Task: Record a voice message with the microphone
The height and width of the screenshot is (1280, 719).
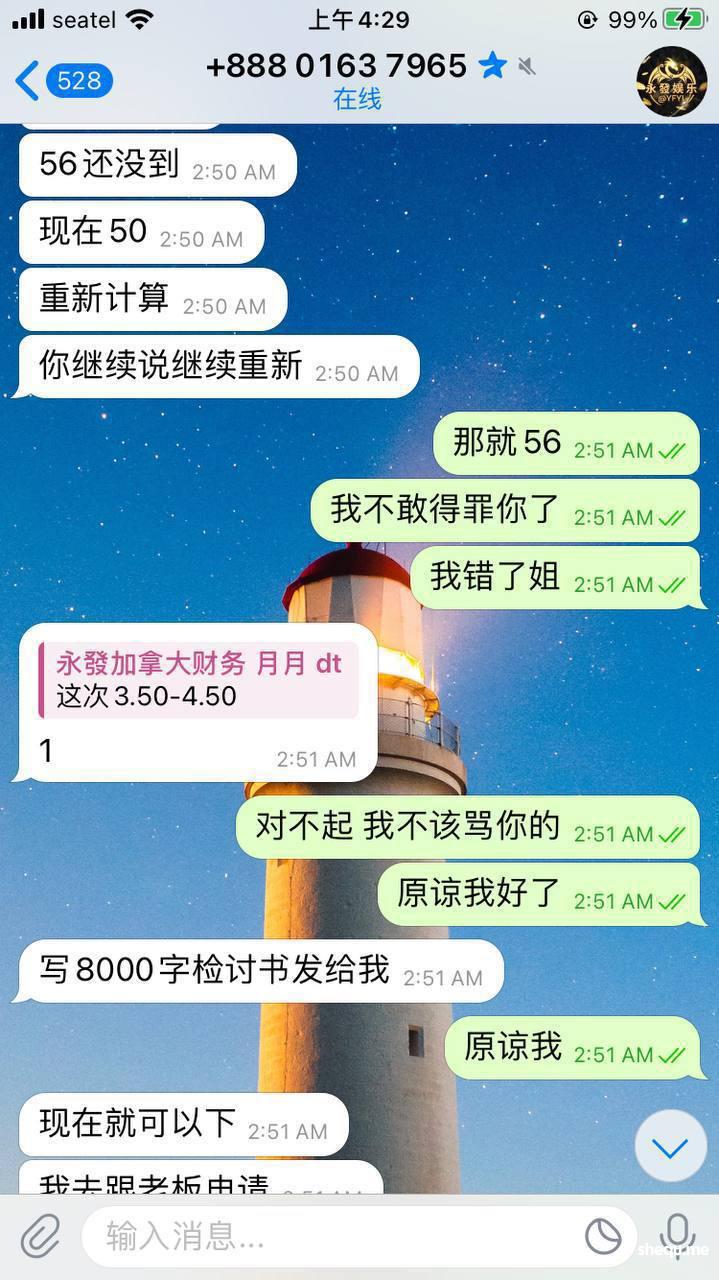Action: coord(677,1236)
